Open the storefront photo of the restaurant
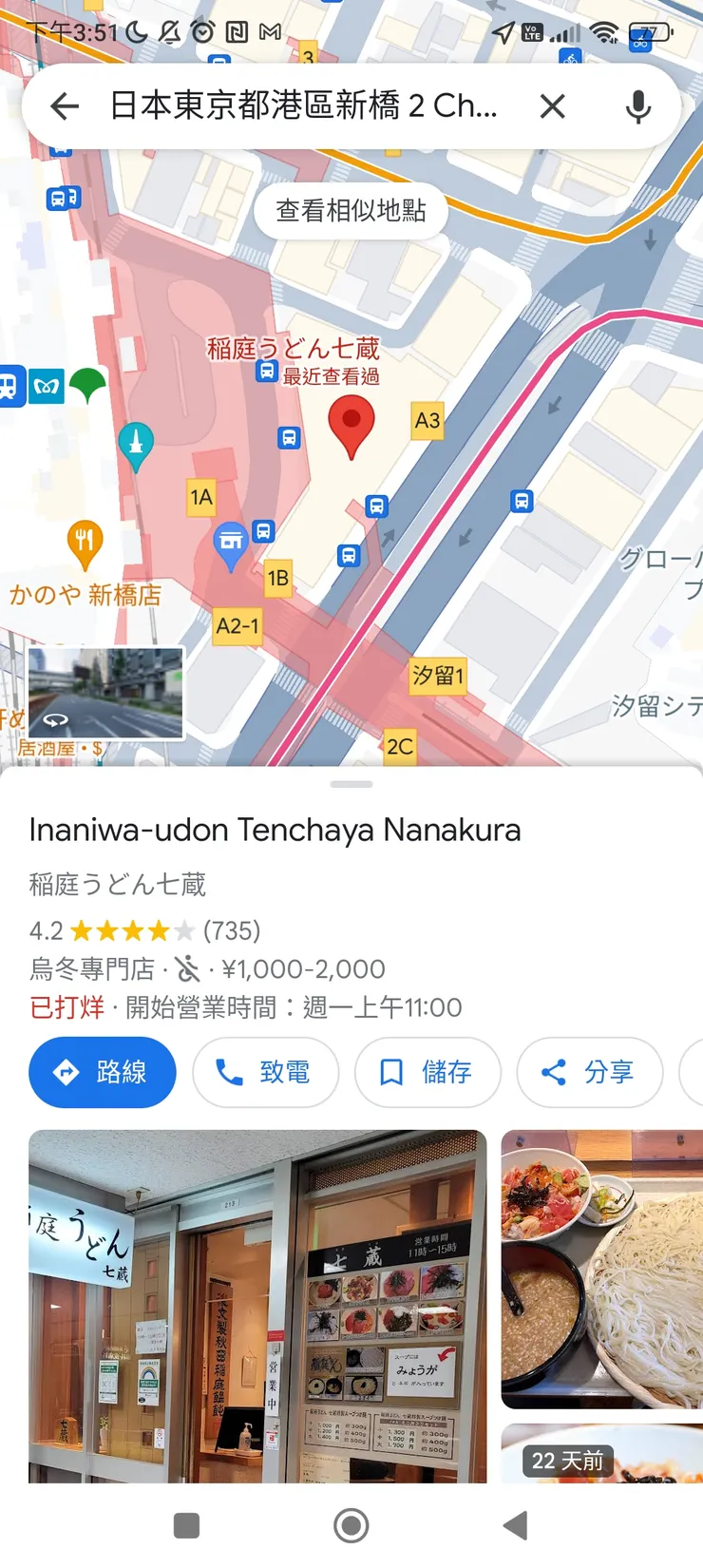The image size is (703, 1568). pyautogui.click(x=257, y=1306)
